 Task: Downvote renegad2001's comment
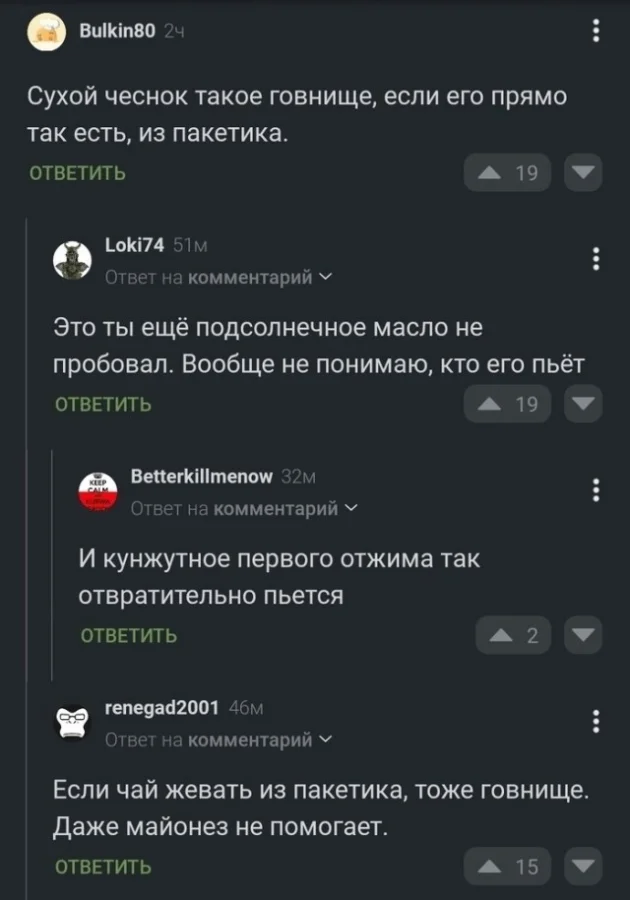point(583,866)
